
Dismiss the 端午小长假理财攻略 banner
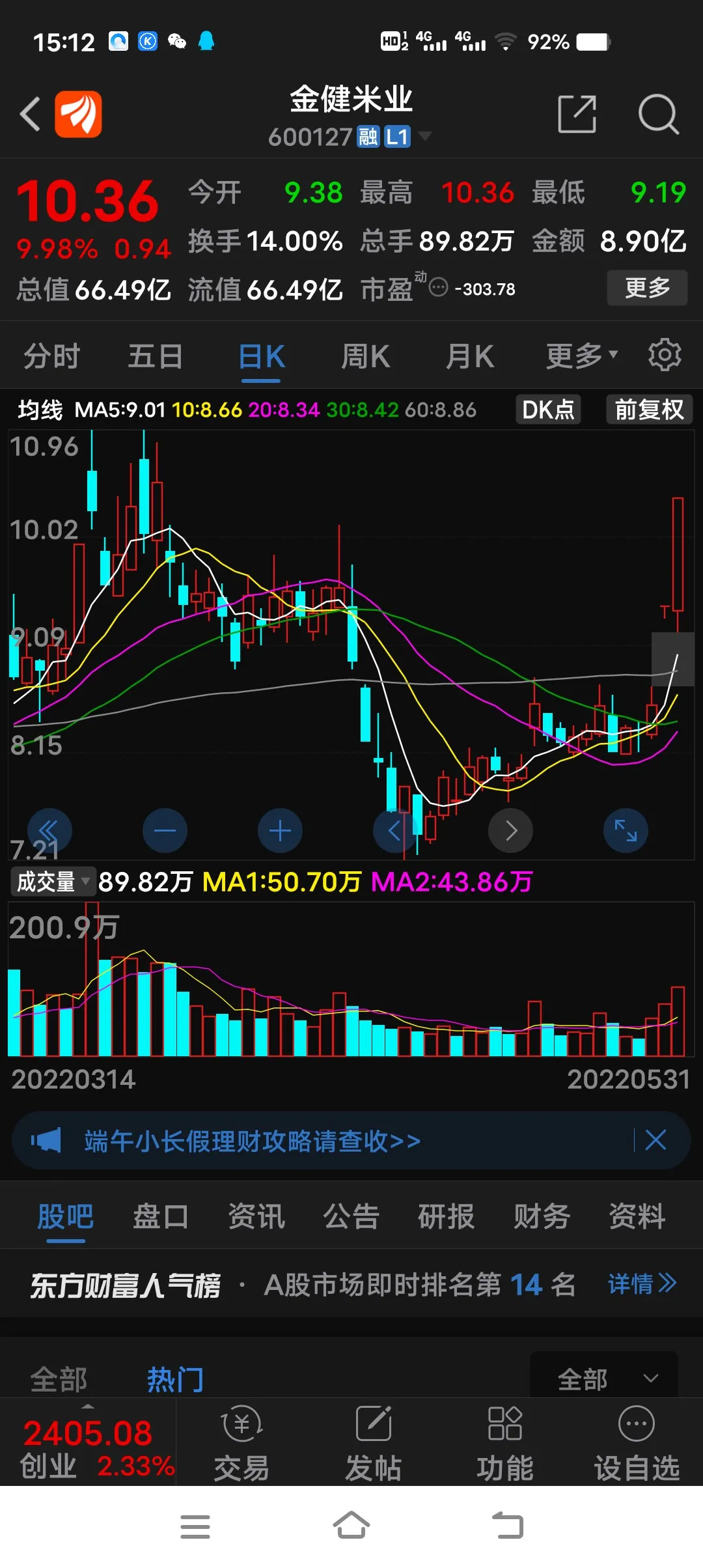tap(655, 1140)
